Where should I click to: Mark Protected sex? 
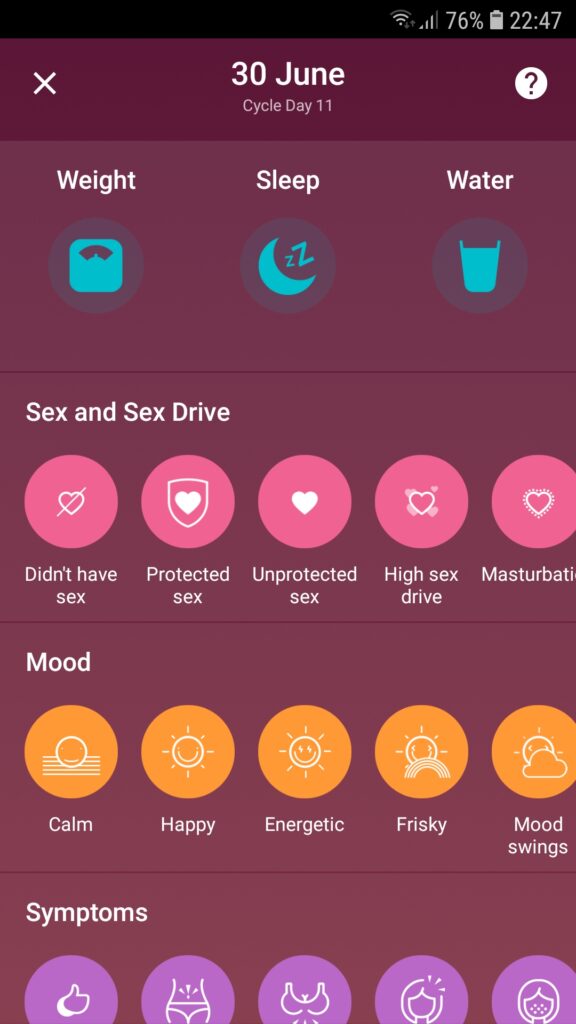[188, 502]
